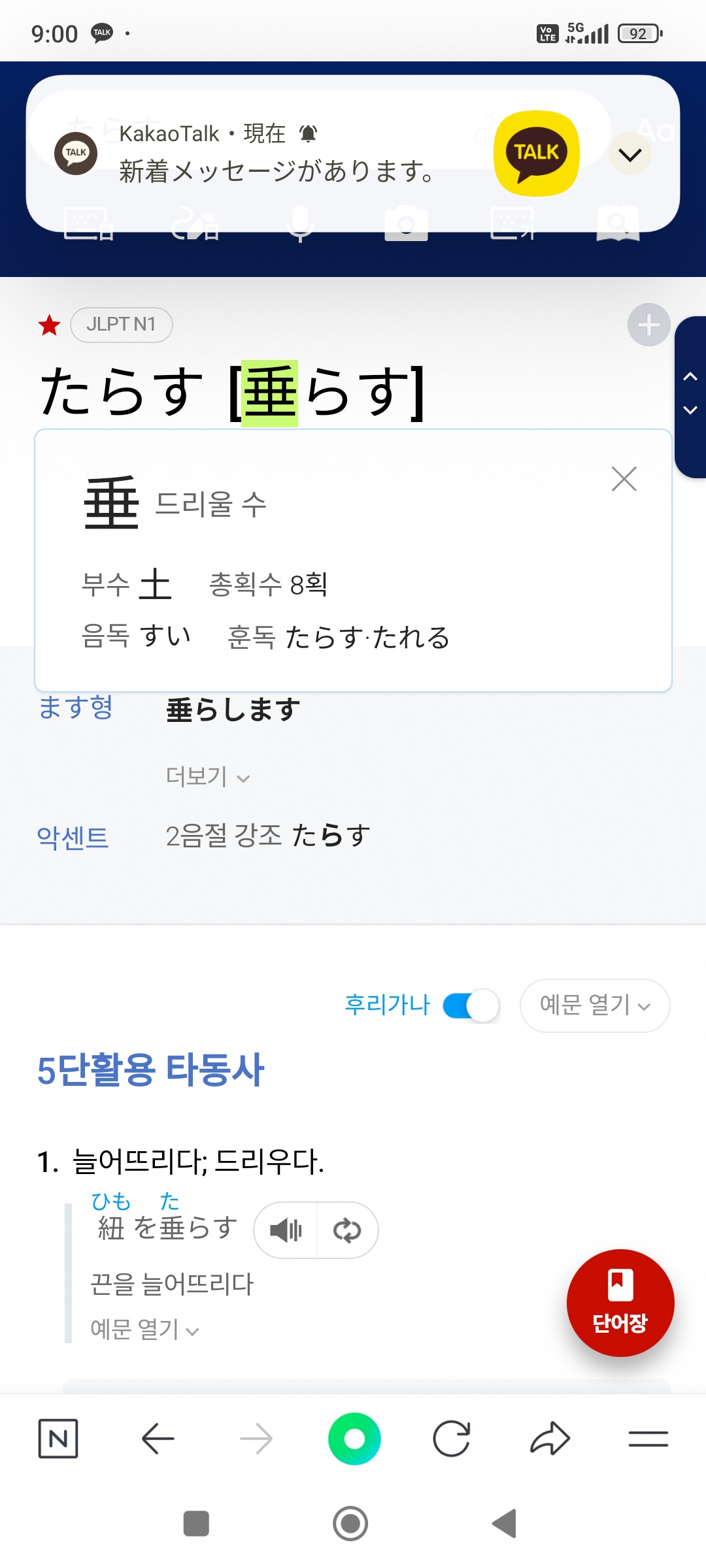Play audio for 紐を垂らす
706x1568 pixels.
coord(286,1230)
